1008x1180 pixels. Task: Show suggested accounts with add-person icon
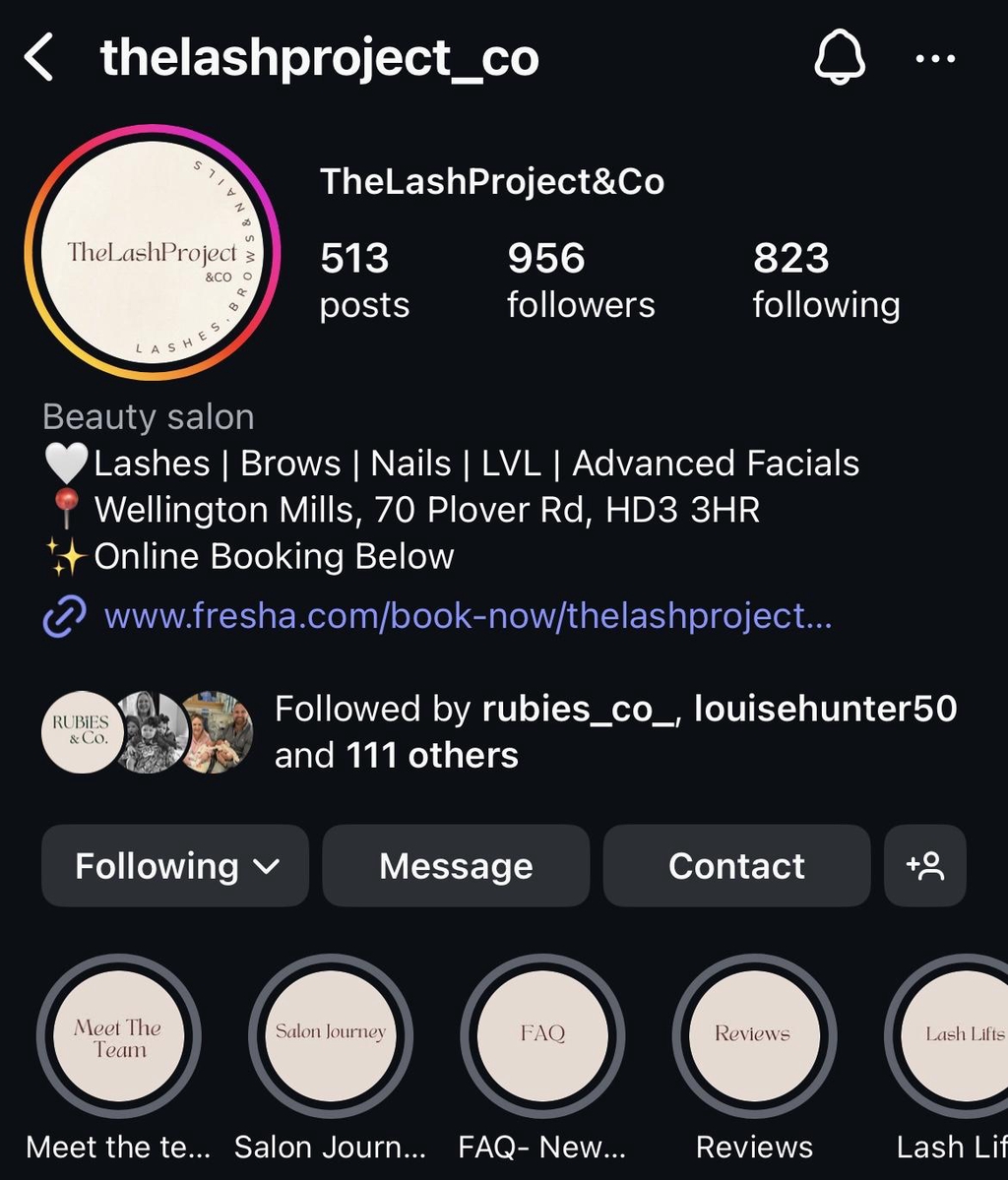click(x=925, y=866)
